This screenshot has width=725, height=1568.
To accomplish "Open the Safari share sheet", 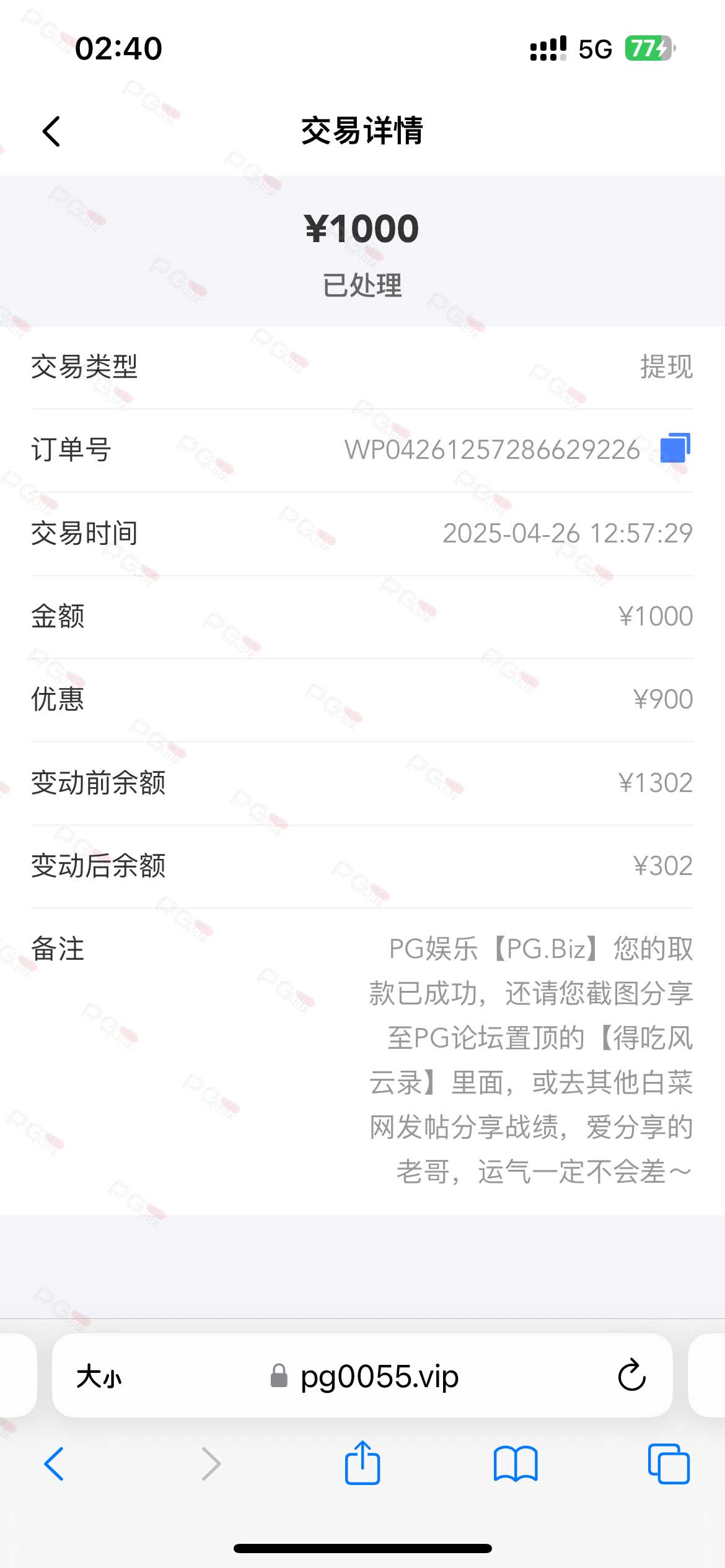I will tap(362, 1463).
